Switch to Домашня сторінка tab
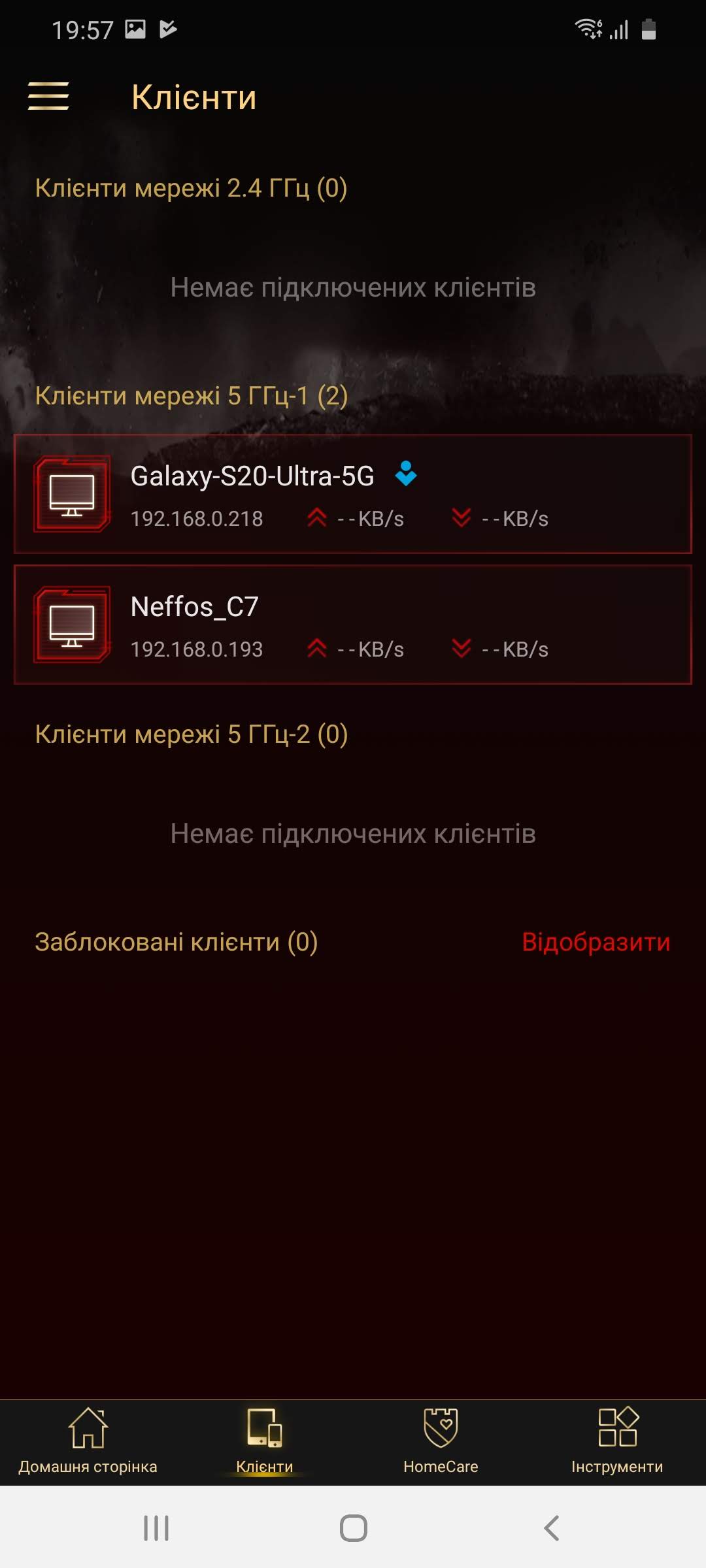Screen dimensions: 706x1568 click(88, 1443)
